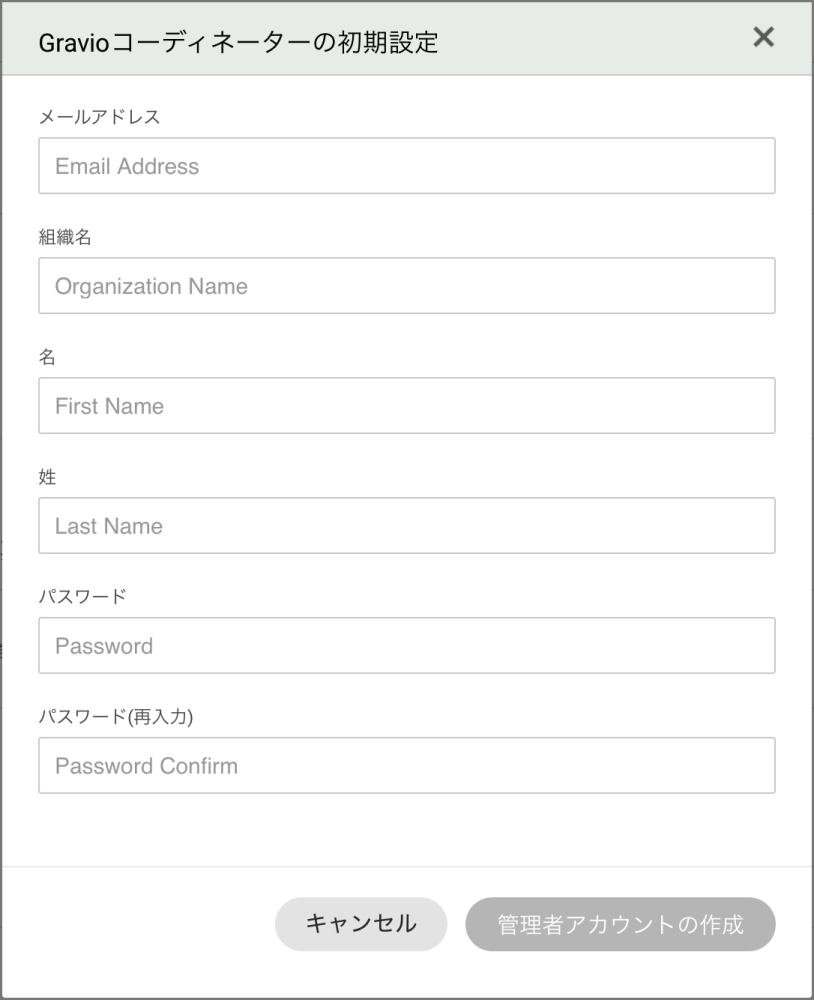Image resolution: width=814 pixels, height=1000 pixels.
Task: Focus the Email Address field
Action: point(406,166)
